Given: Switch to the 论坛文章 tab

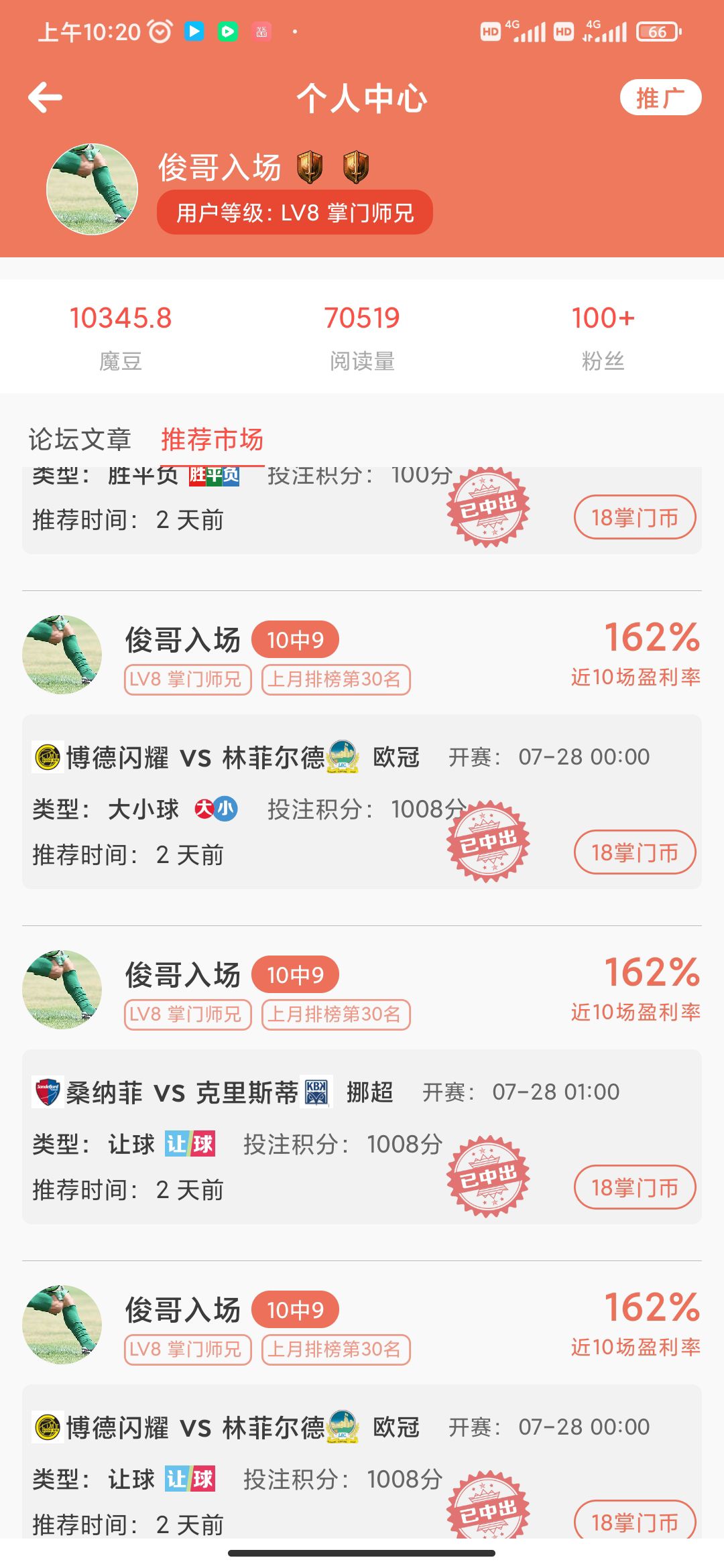Looking at the screenshot, I should (x=79, y=440).
